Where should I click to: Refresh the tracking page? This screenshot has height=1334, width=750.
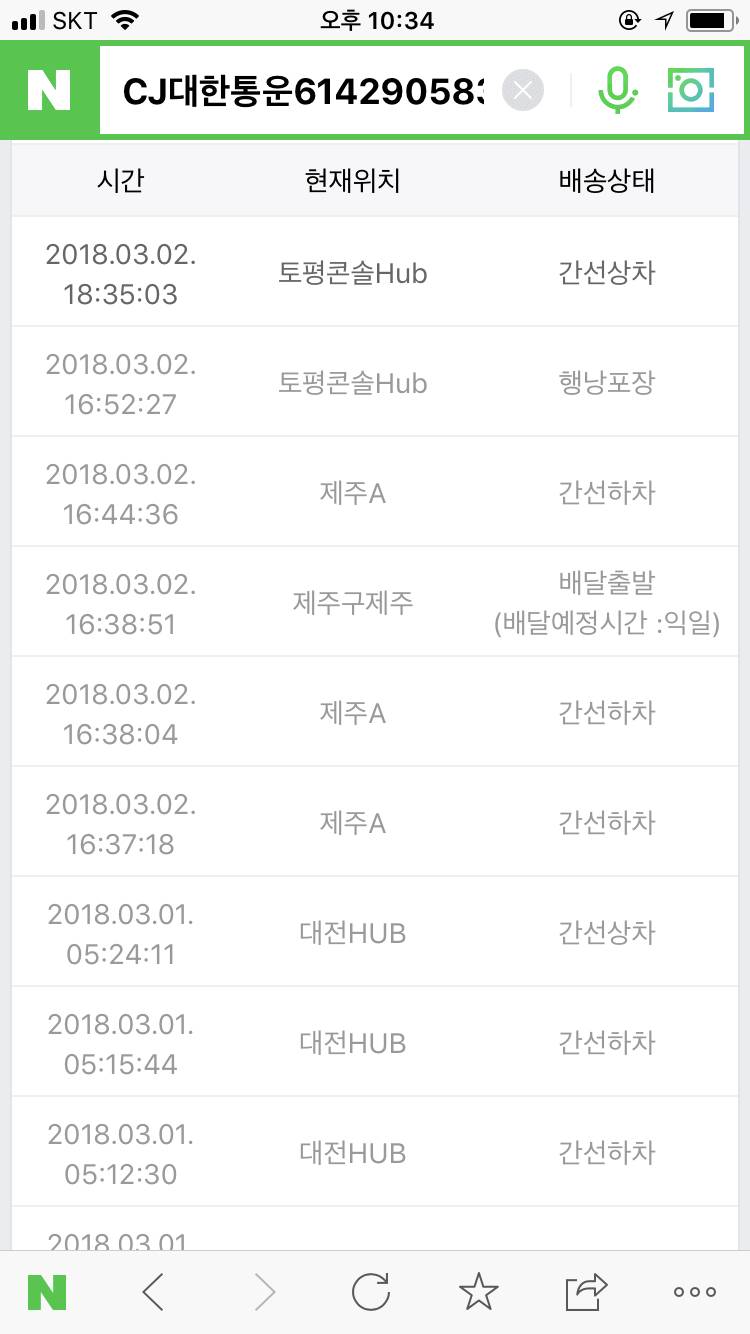[x=370, y=1290]
